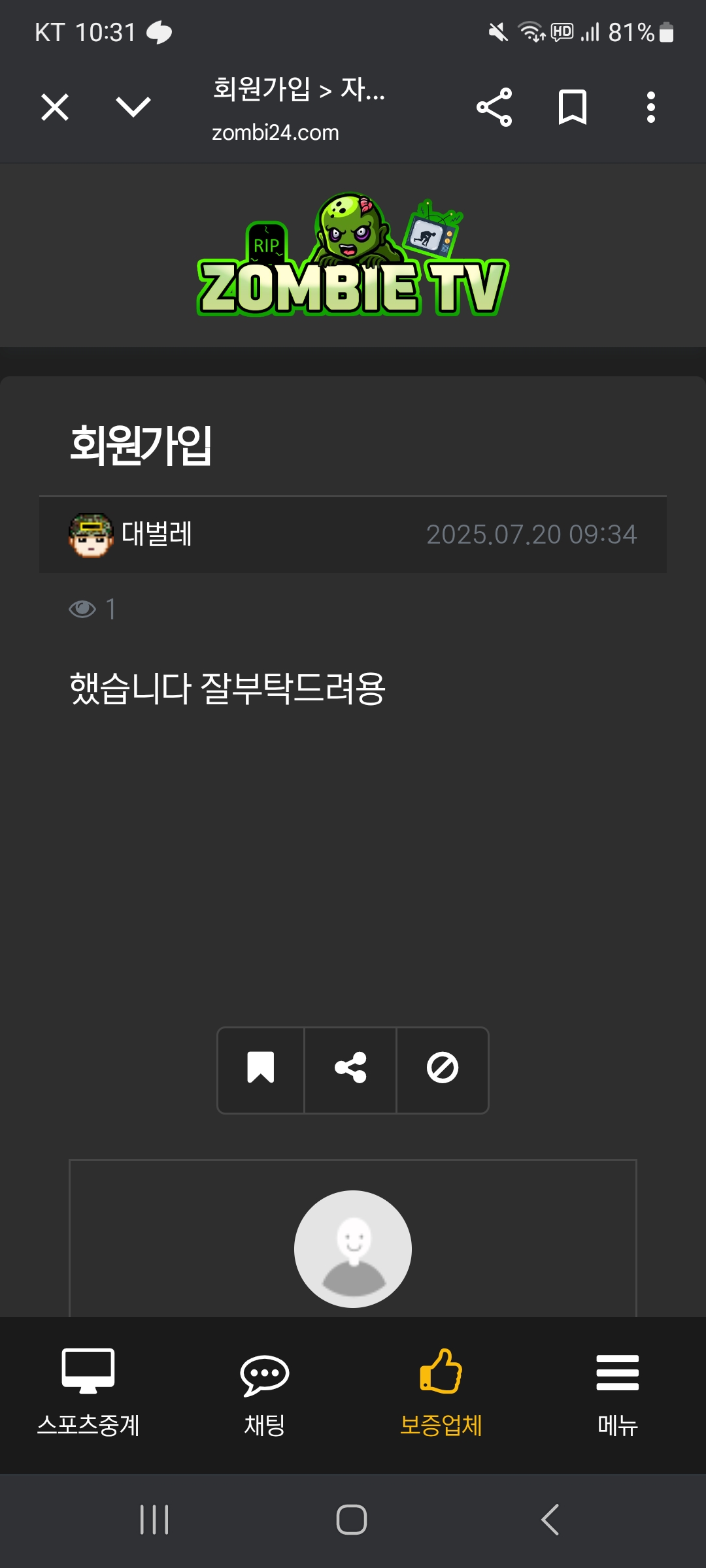Report the post with the block icon
The image size is (706, 1568).
443,1070
